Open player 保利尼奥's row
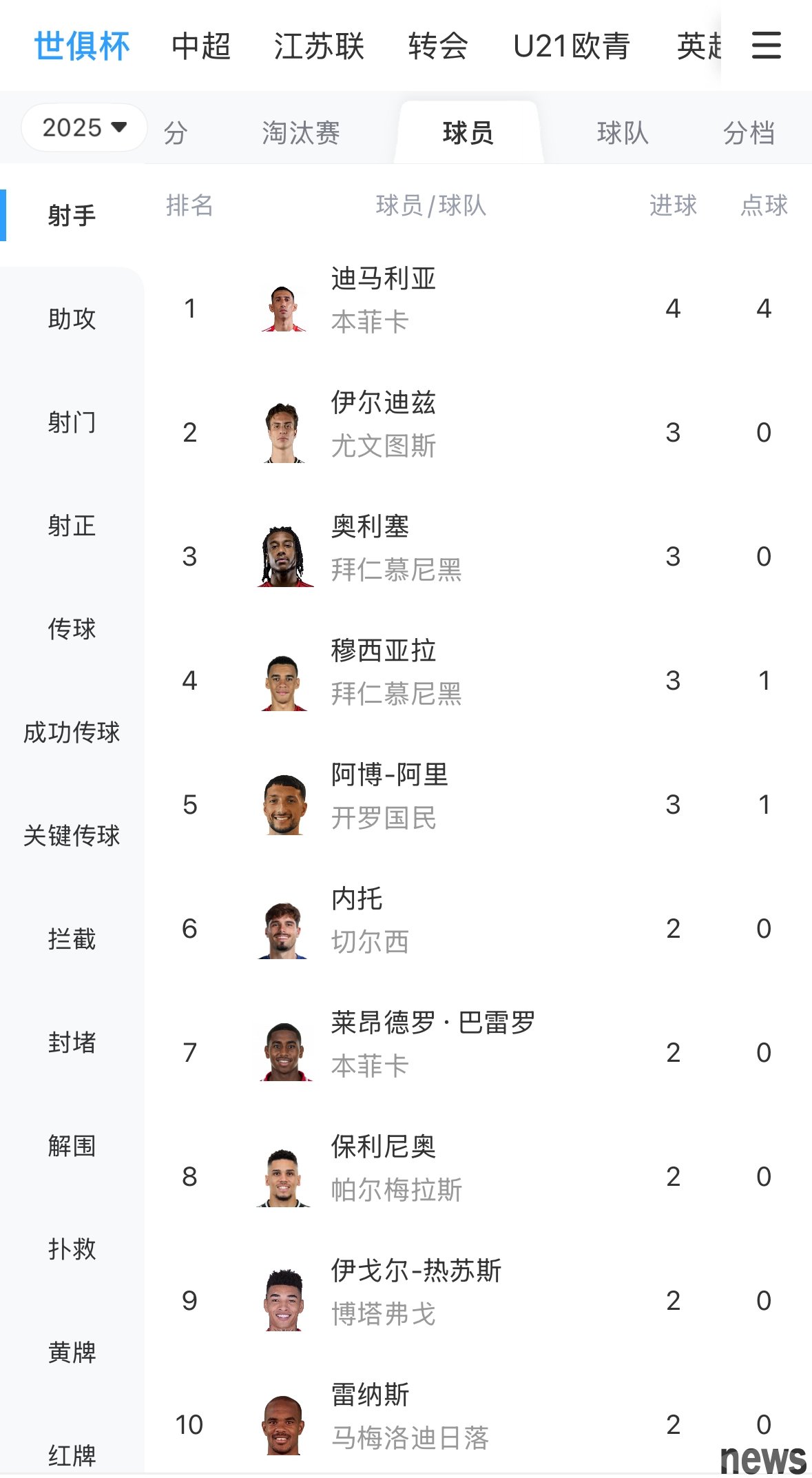 pos(478,1176)
